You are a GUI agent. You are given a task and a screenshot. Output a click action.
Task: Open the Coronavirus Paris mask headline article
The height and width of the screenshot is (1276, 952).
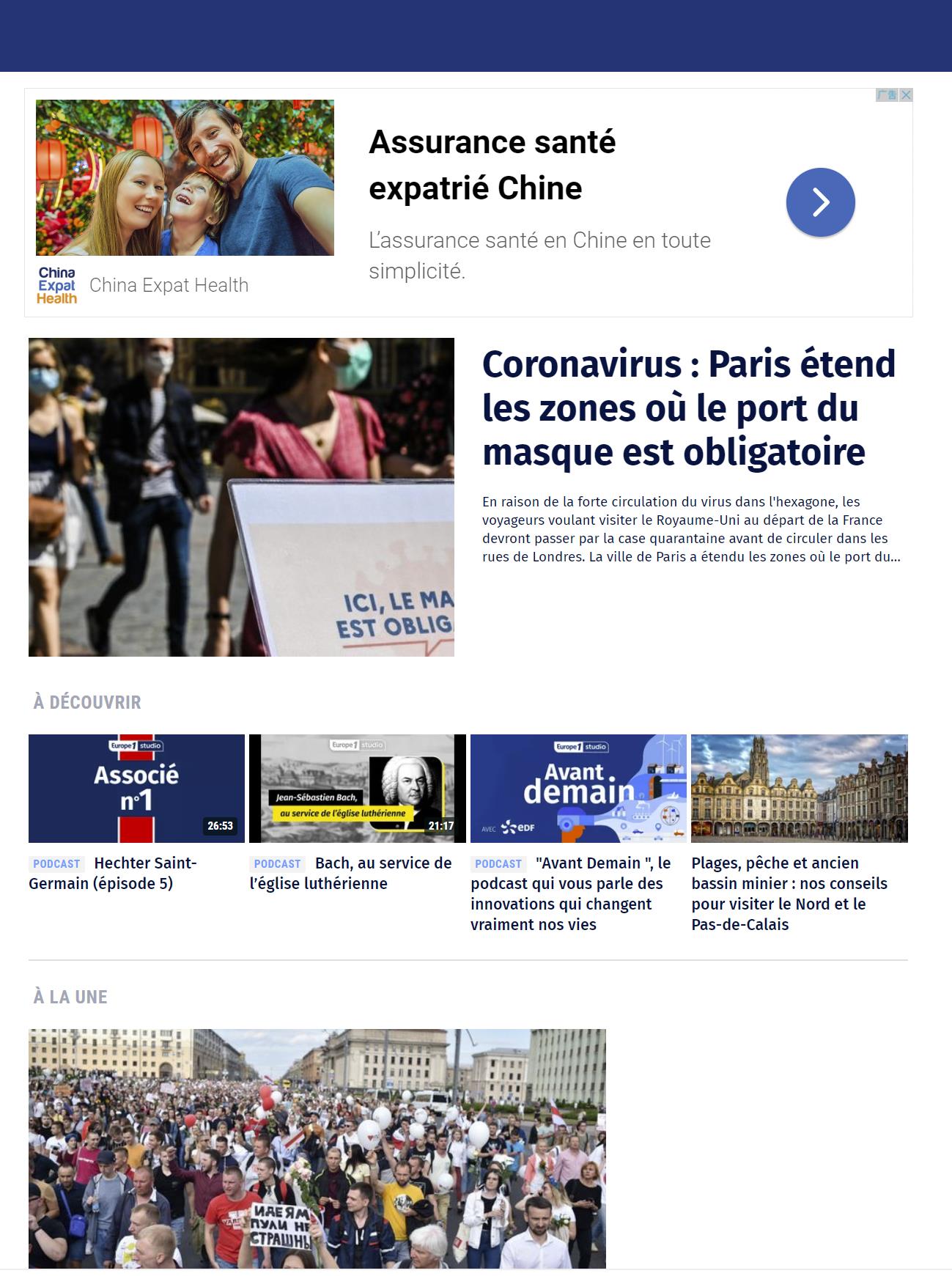[x=688, y=407]
